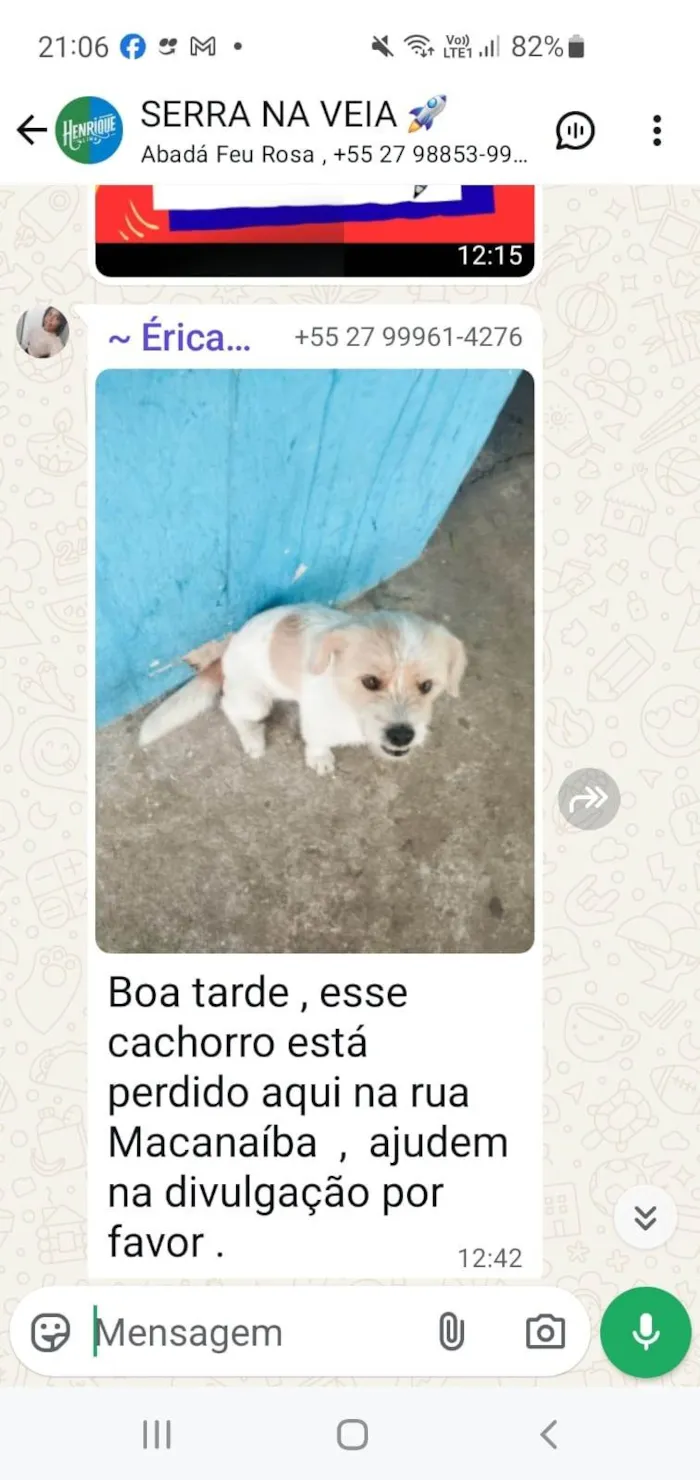Tap Érica's sender name on the message
The height and width of the screenshot is (1480, 700).
pos(180,338)
